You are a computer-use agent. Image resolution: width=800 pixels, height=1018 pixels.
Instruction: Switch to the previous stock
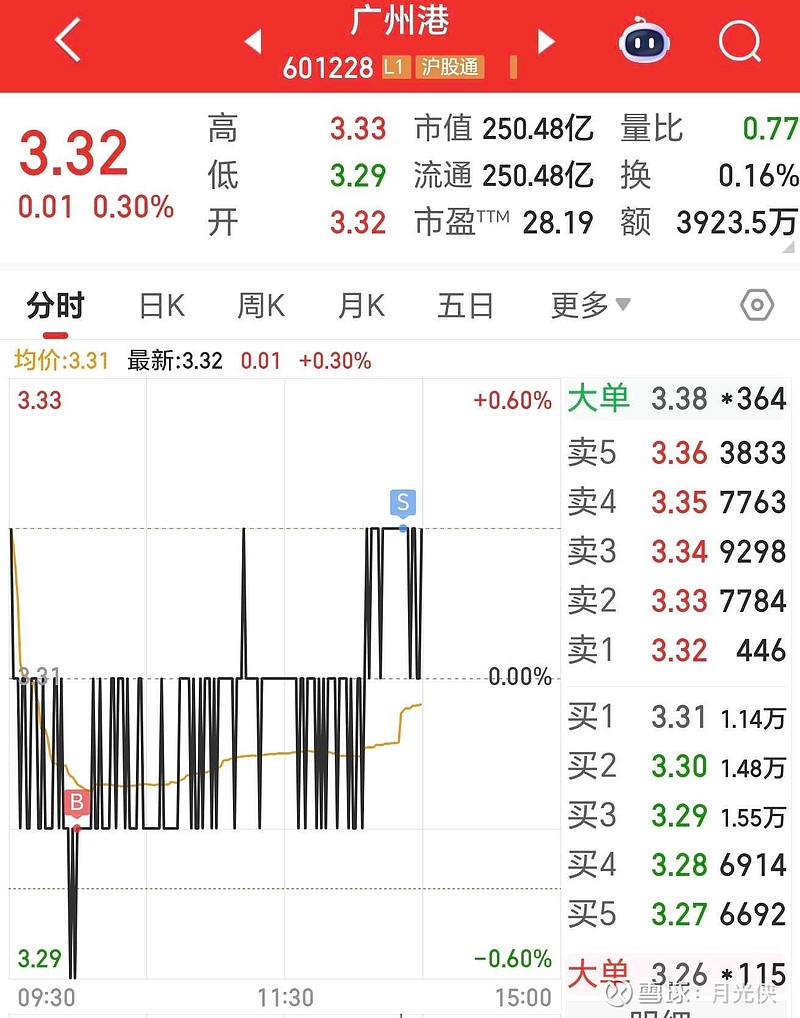point(253,41)
